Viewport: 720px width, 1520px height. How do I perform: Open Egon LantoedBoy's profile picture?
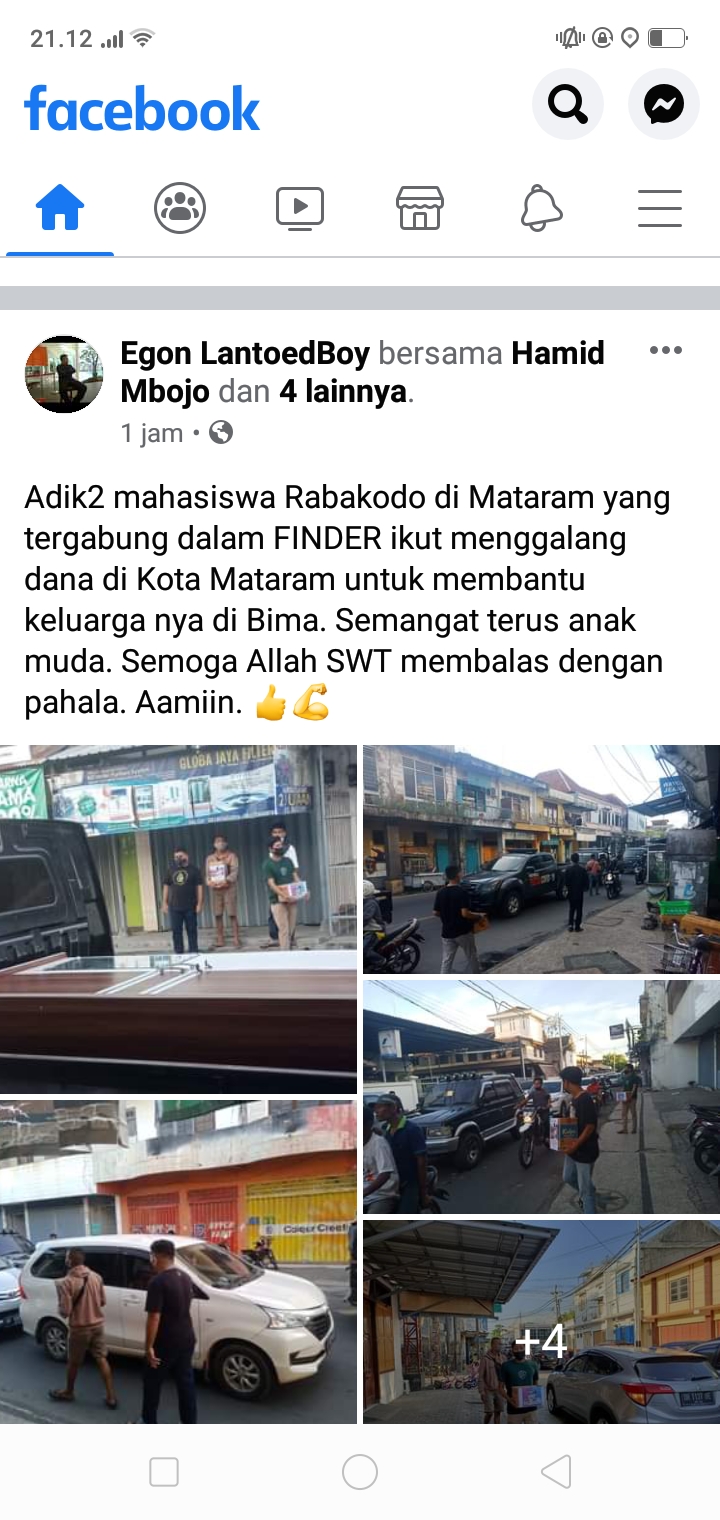(64, 375)
